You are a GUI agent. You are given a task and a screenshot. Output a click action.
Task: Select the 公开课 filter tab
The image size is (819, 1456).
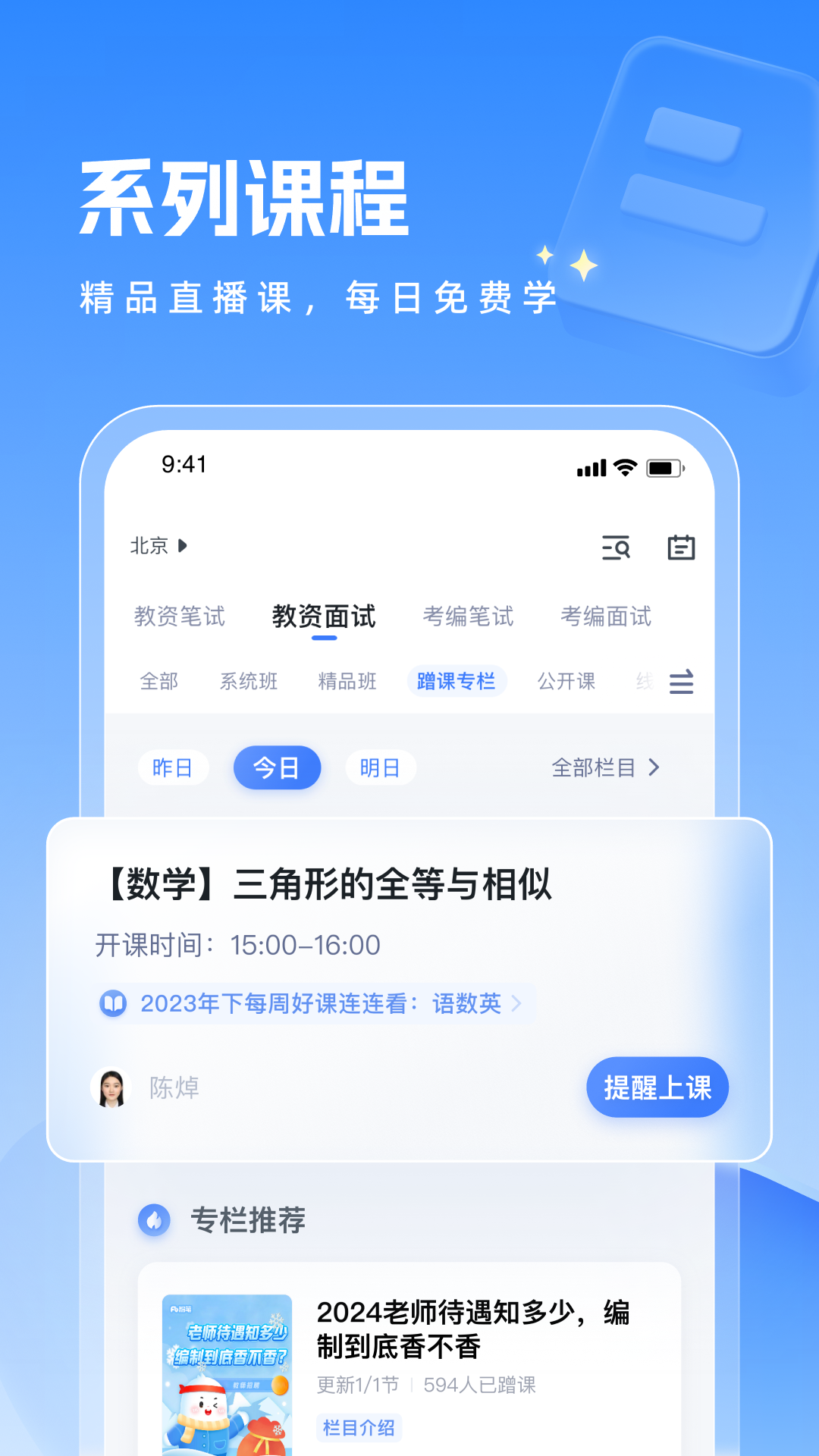coord(566,681)
